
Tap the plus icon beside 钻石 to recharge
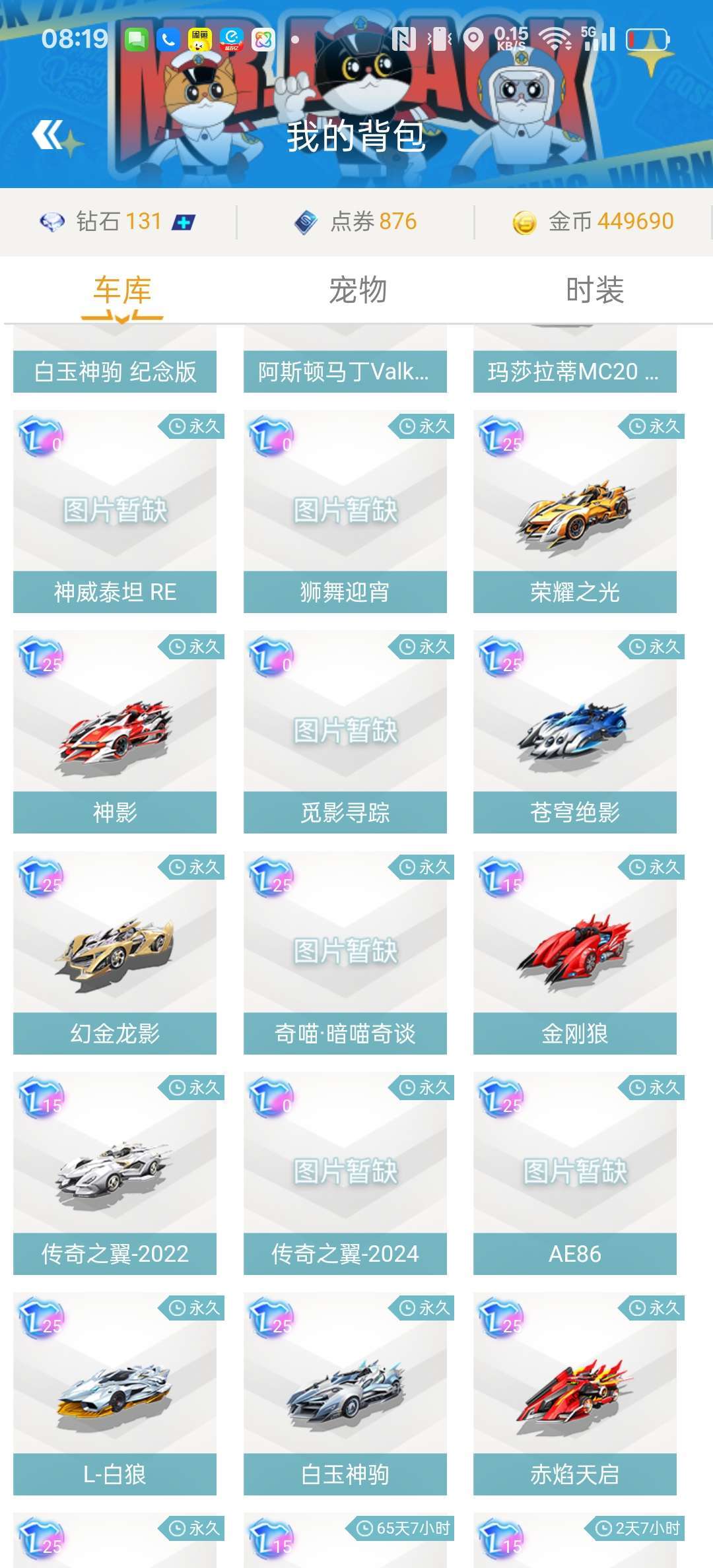pos(183,222)
